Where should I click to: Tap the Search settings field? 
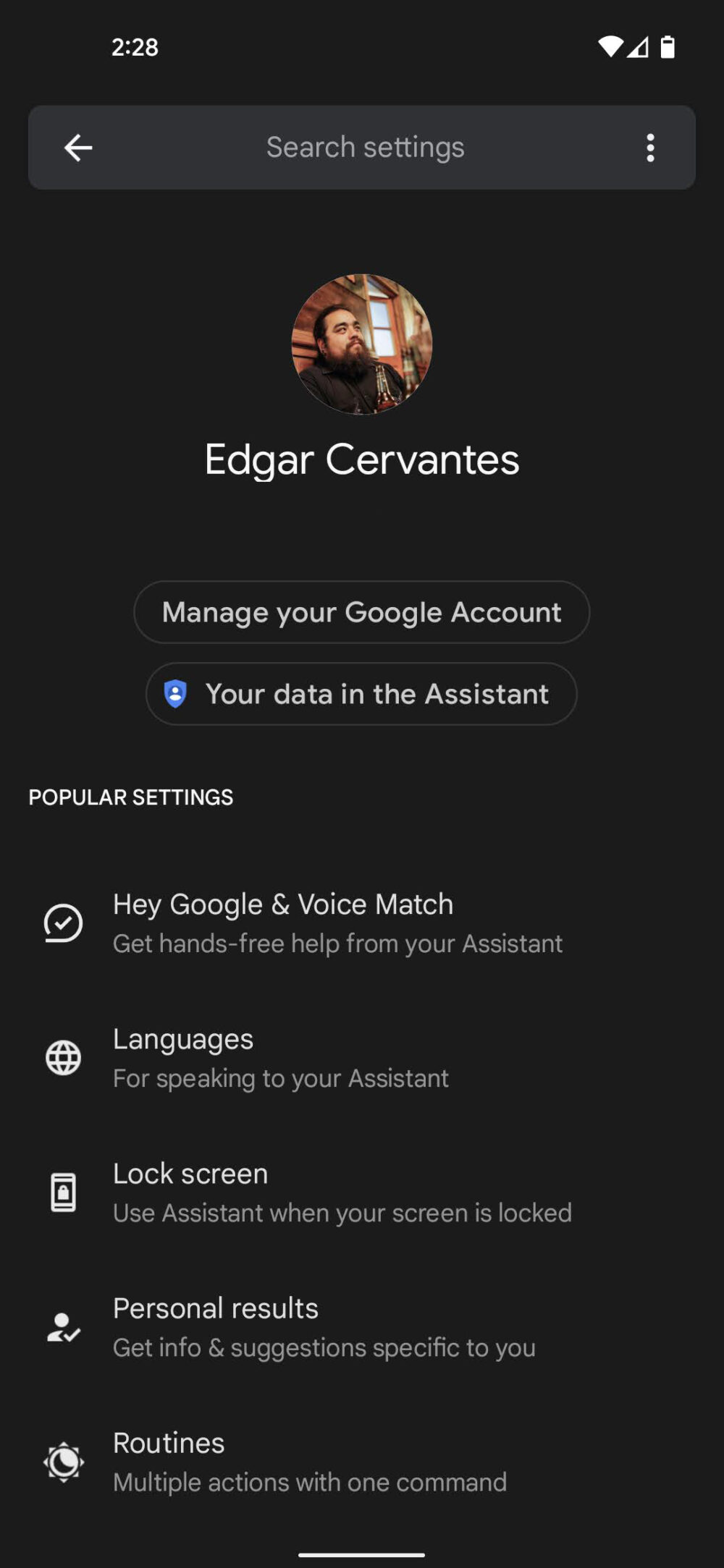click(x=365, y=148)
